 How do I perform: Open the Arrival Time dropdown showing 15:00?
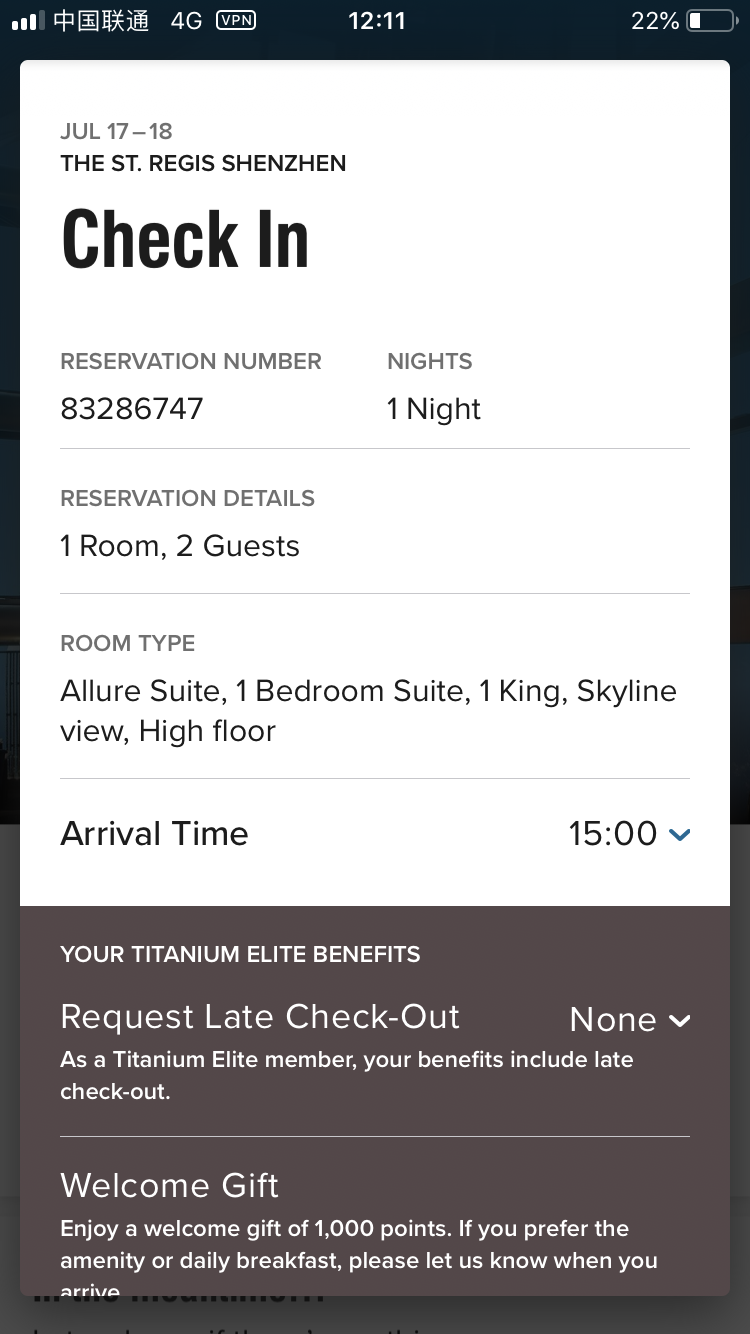[x=630, y=834]
